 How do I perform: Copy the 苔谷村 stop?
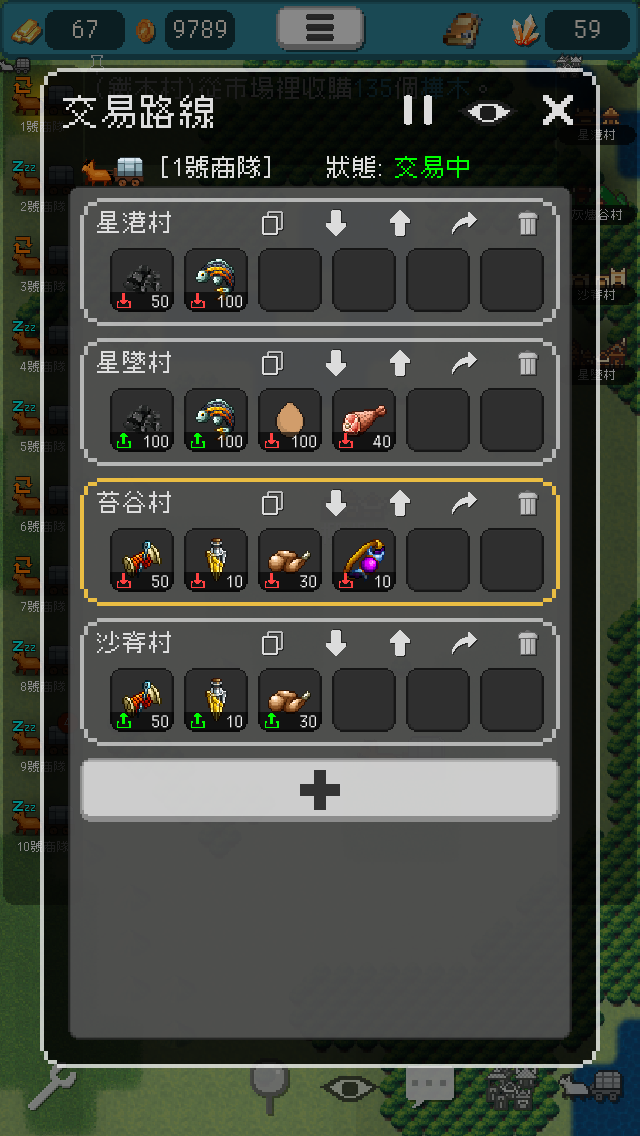(x=272, y=503)
